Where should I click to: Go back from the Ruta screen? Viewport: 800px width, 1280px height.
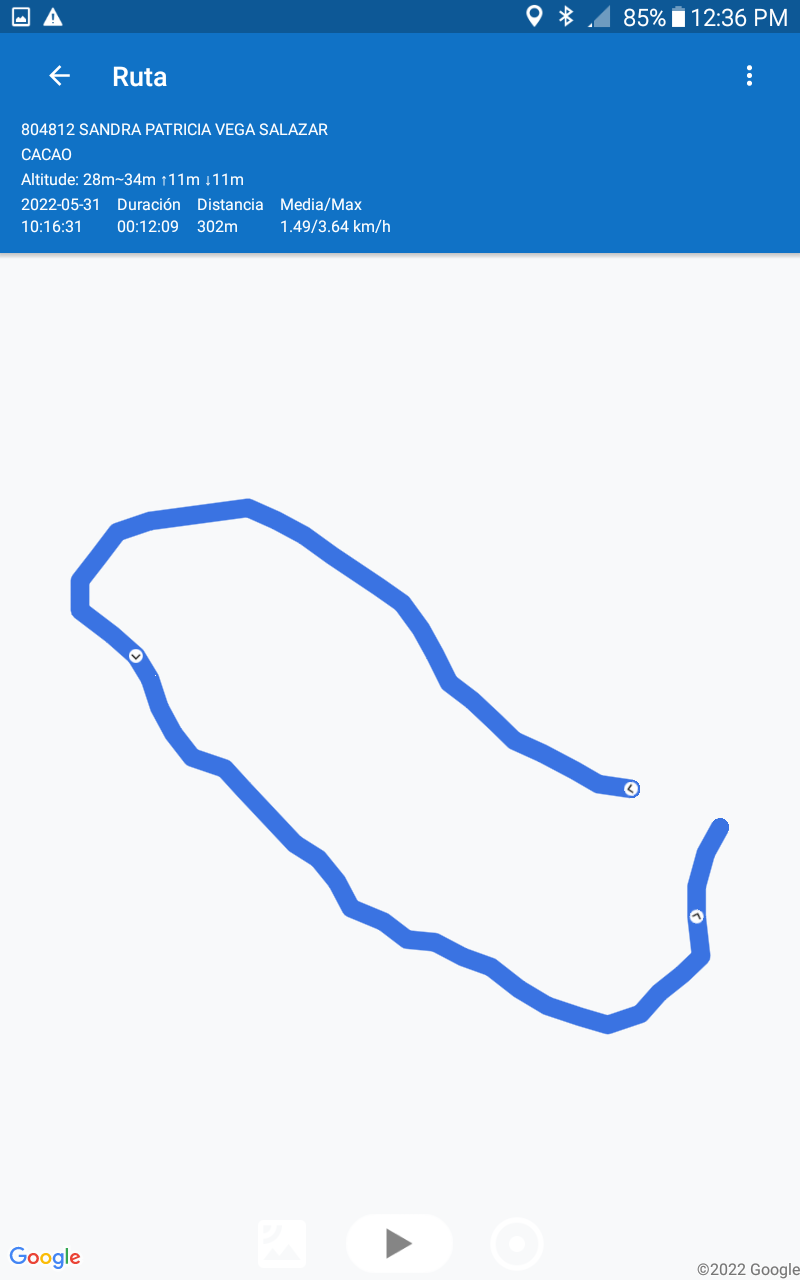(60, 76)
